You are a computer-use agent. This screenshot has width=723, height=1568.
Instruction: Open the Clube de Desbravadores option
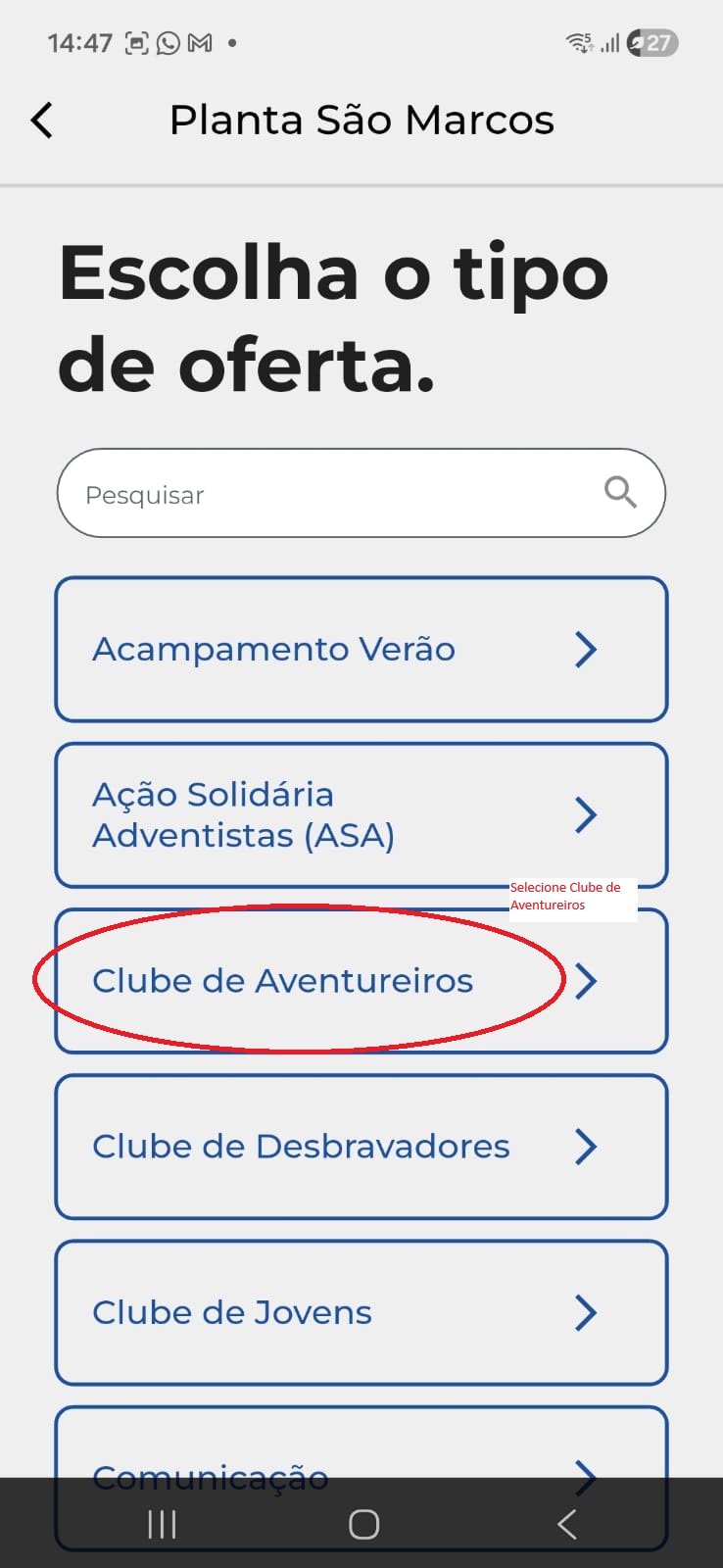click(361, 1147)
